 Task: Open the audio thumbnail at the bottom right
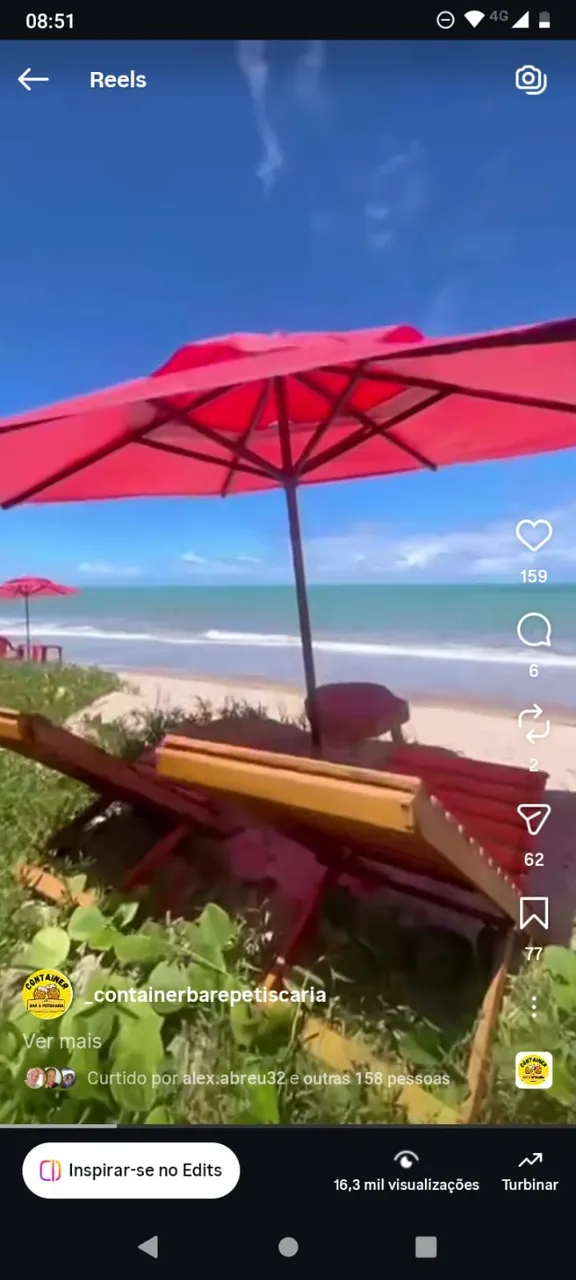tap(534, 1070)
